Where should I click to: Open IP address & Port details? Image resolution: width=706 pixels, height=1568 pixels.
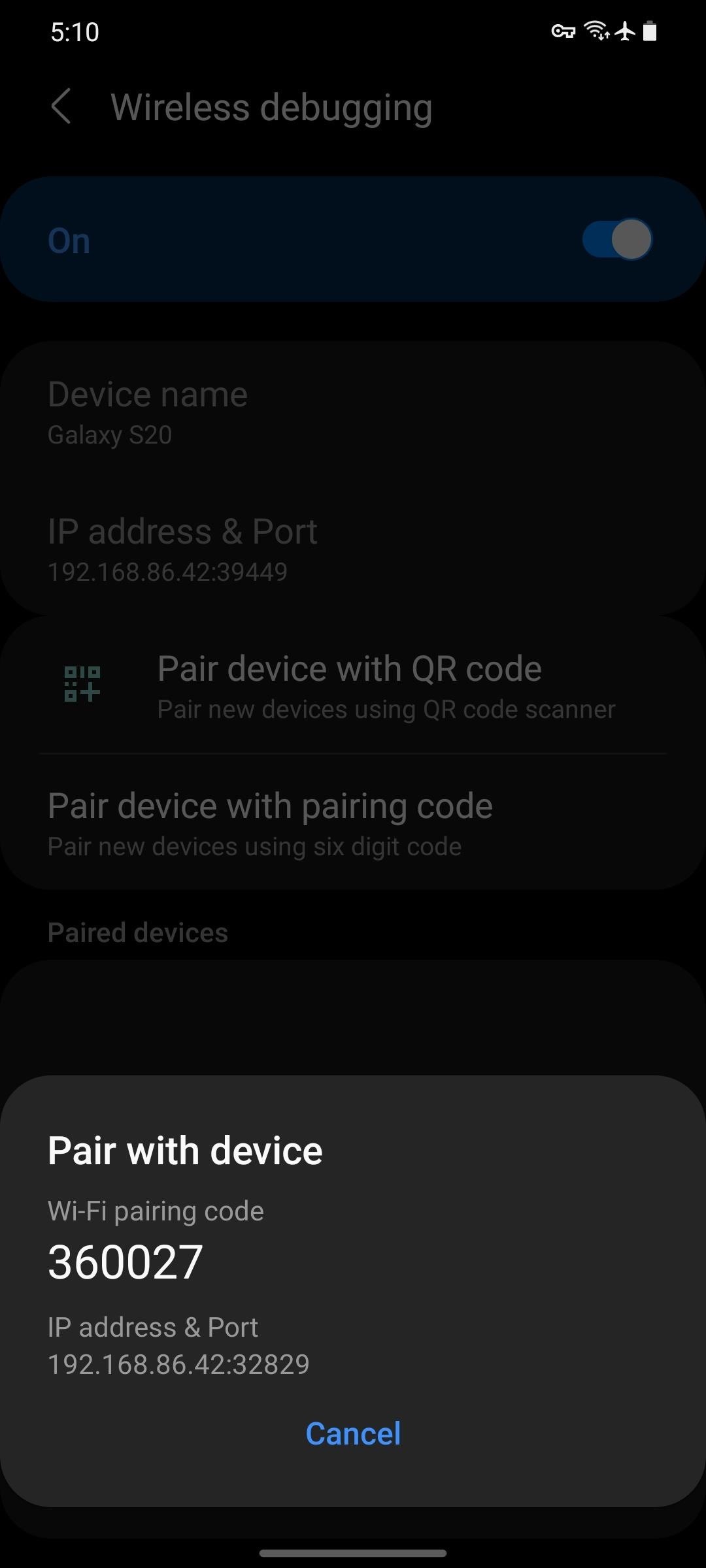pos(183,547)
